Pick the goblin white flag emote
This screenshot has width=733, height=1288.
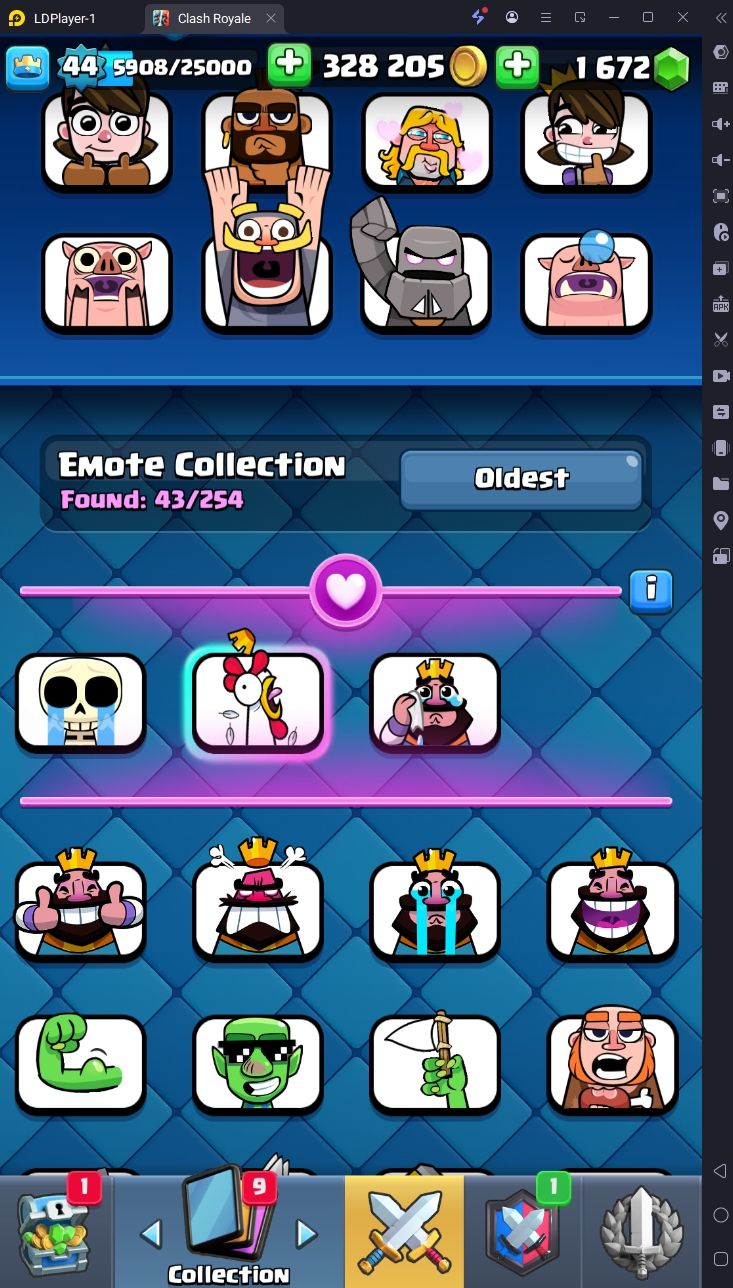pyautogui.click(x=435, y=1064)
